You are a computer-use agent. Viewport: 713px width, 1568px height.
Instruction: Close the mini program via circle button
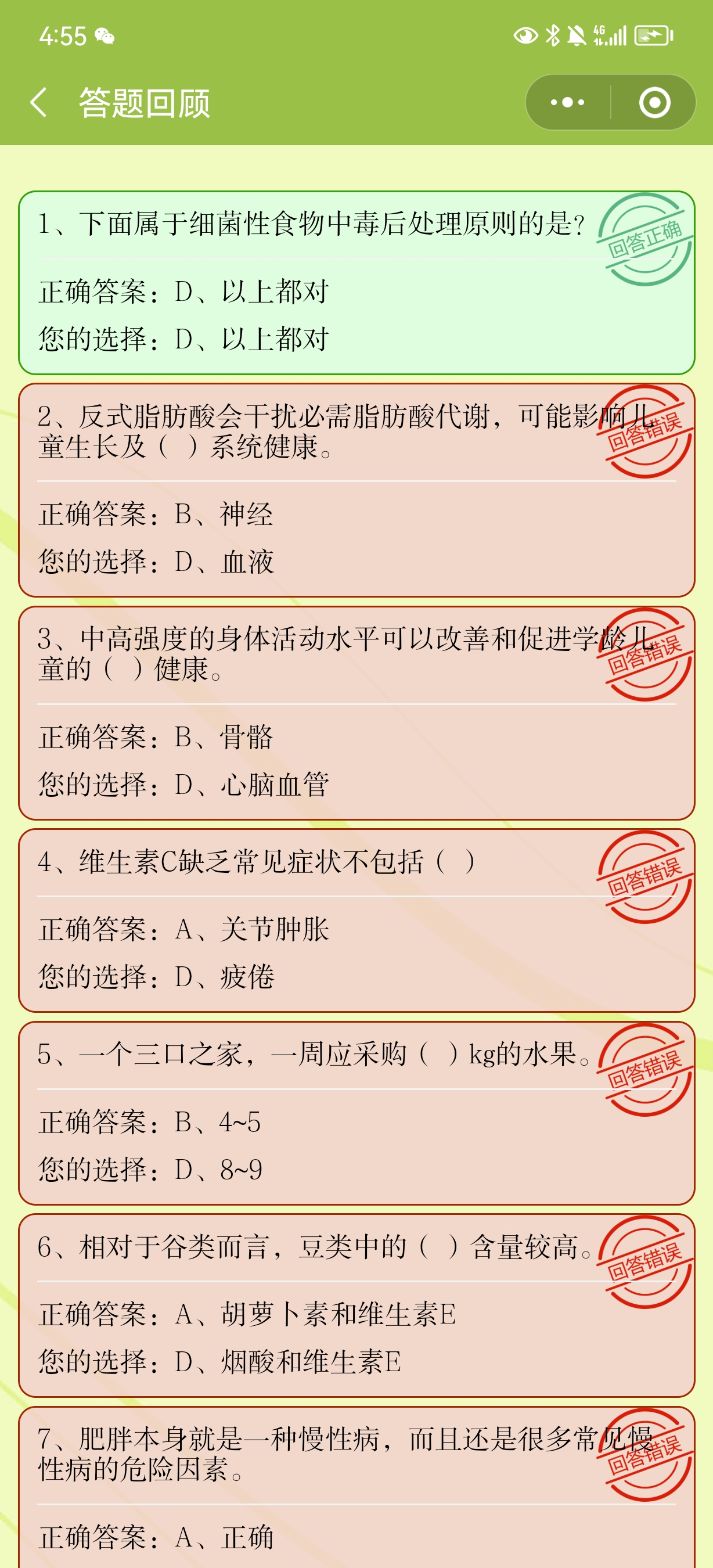(x=654, y=102)
